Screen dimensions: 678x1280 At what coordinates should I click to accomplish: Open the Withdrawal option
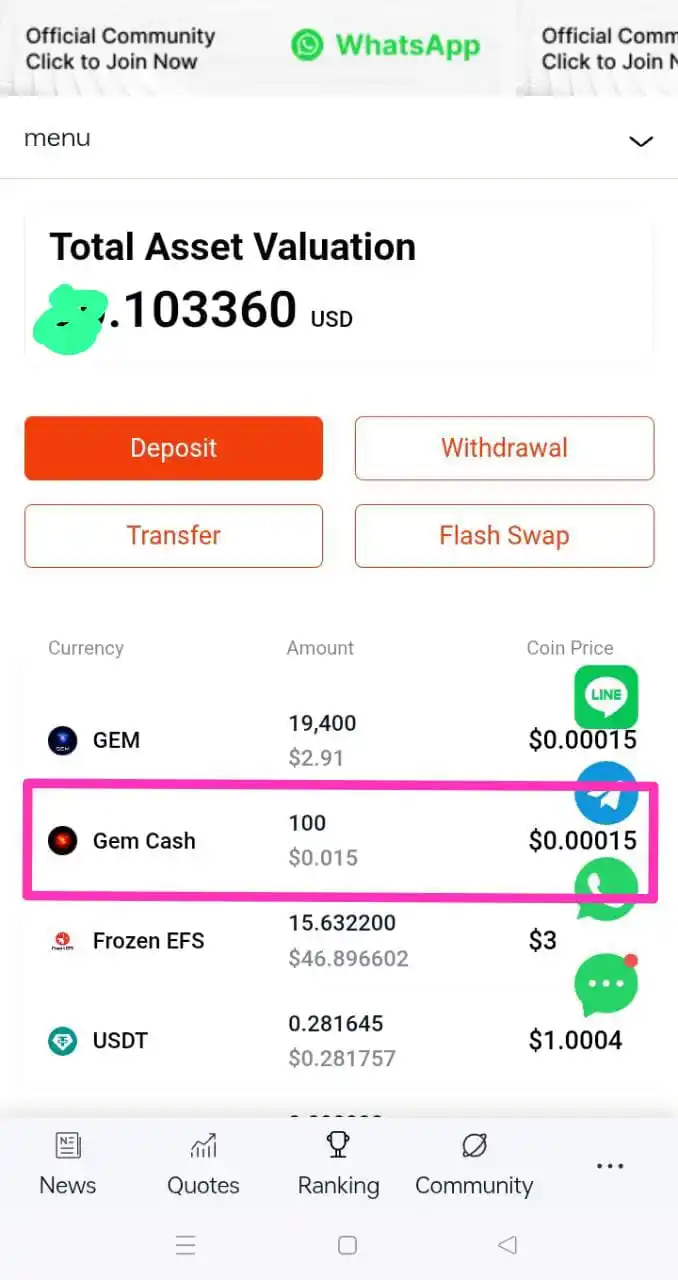coord(504,448)
